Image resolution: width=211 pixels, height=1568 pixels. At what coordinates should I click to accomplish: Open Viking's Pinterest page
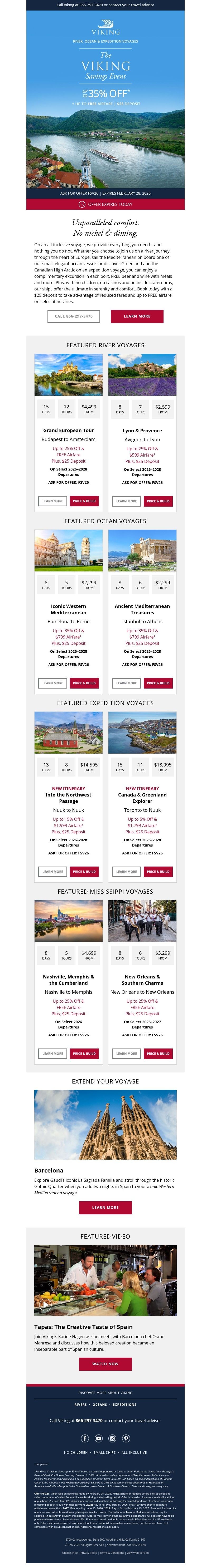coord(126,1438)
